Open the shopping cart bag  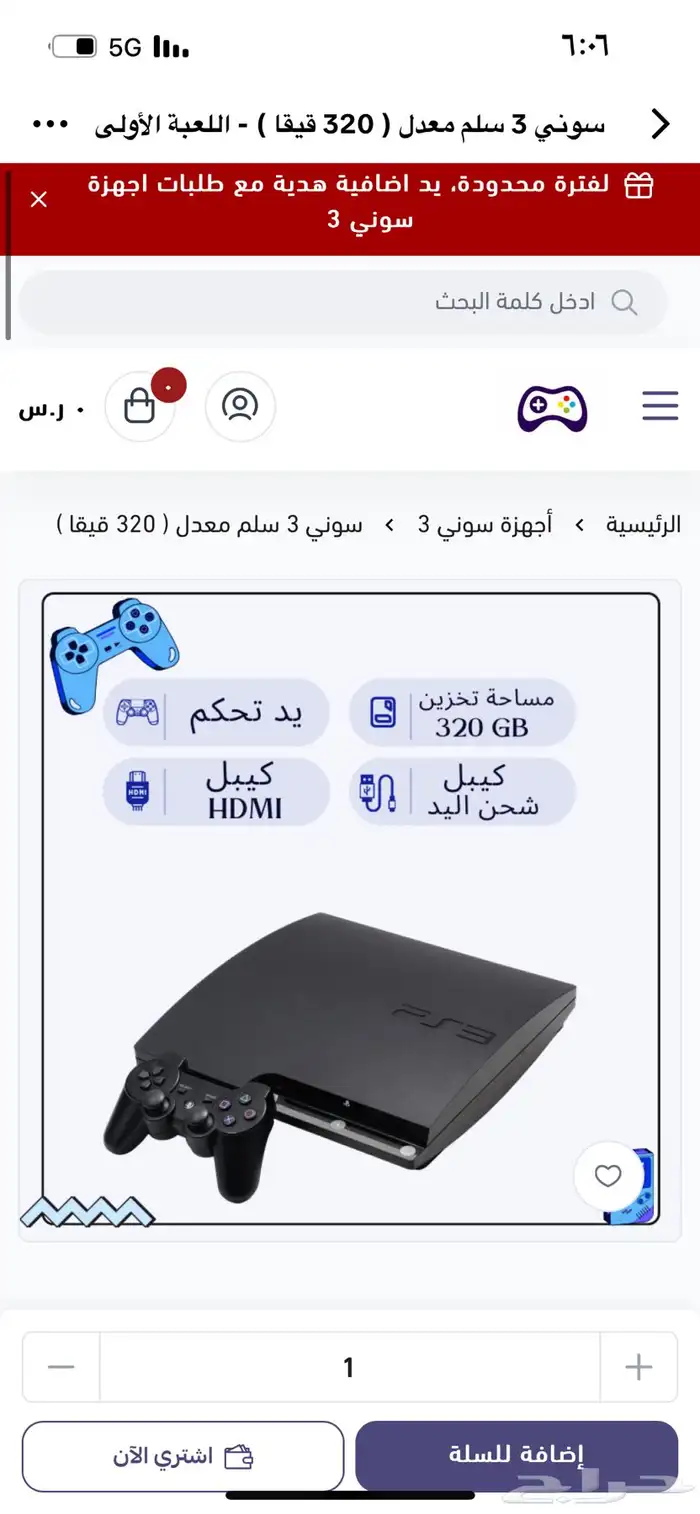[x=140, y=406]
